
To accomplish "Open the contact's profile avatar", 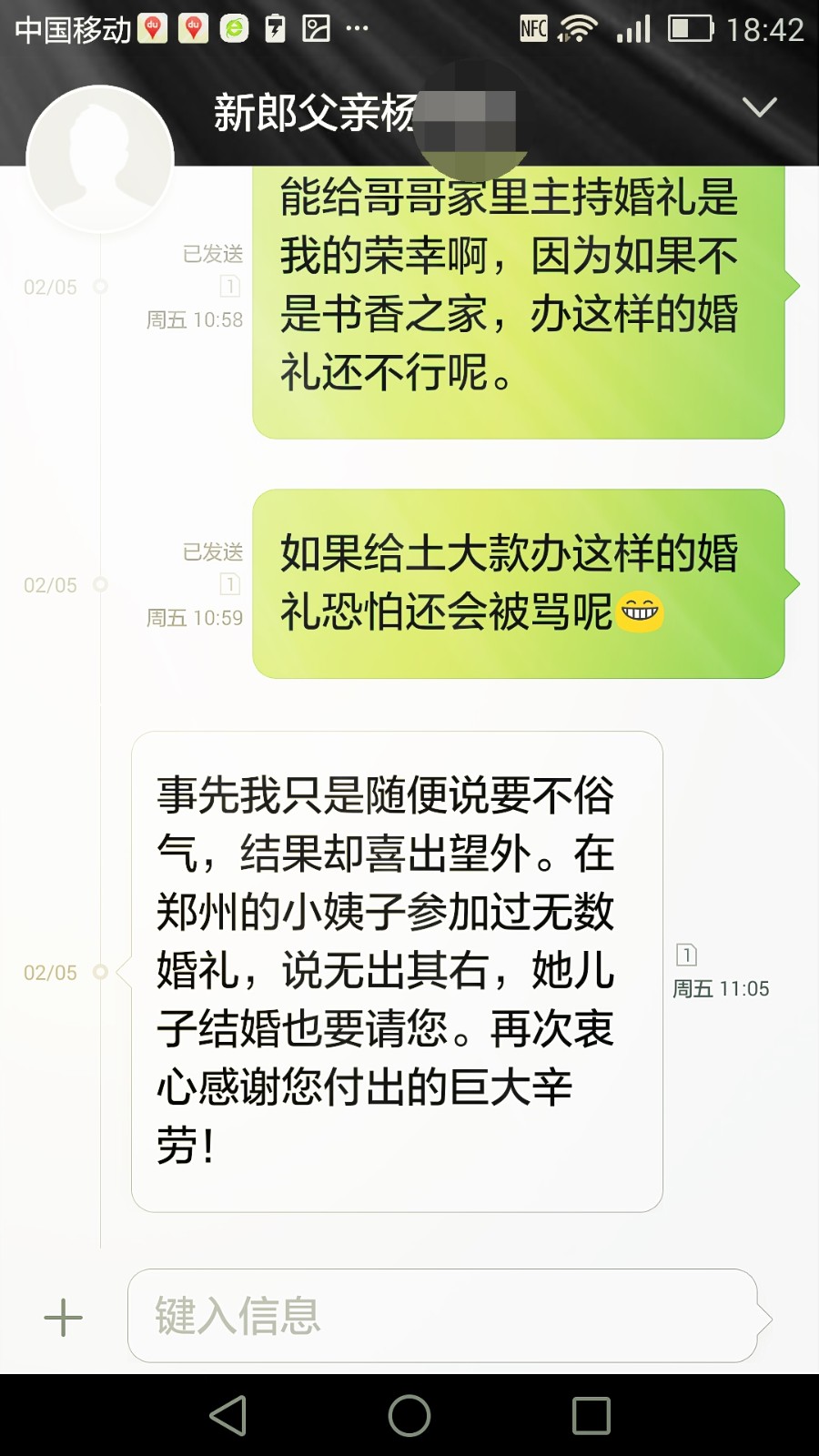I will tap(100, 159).
